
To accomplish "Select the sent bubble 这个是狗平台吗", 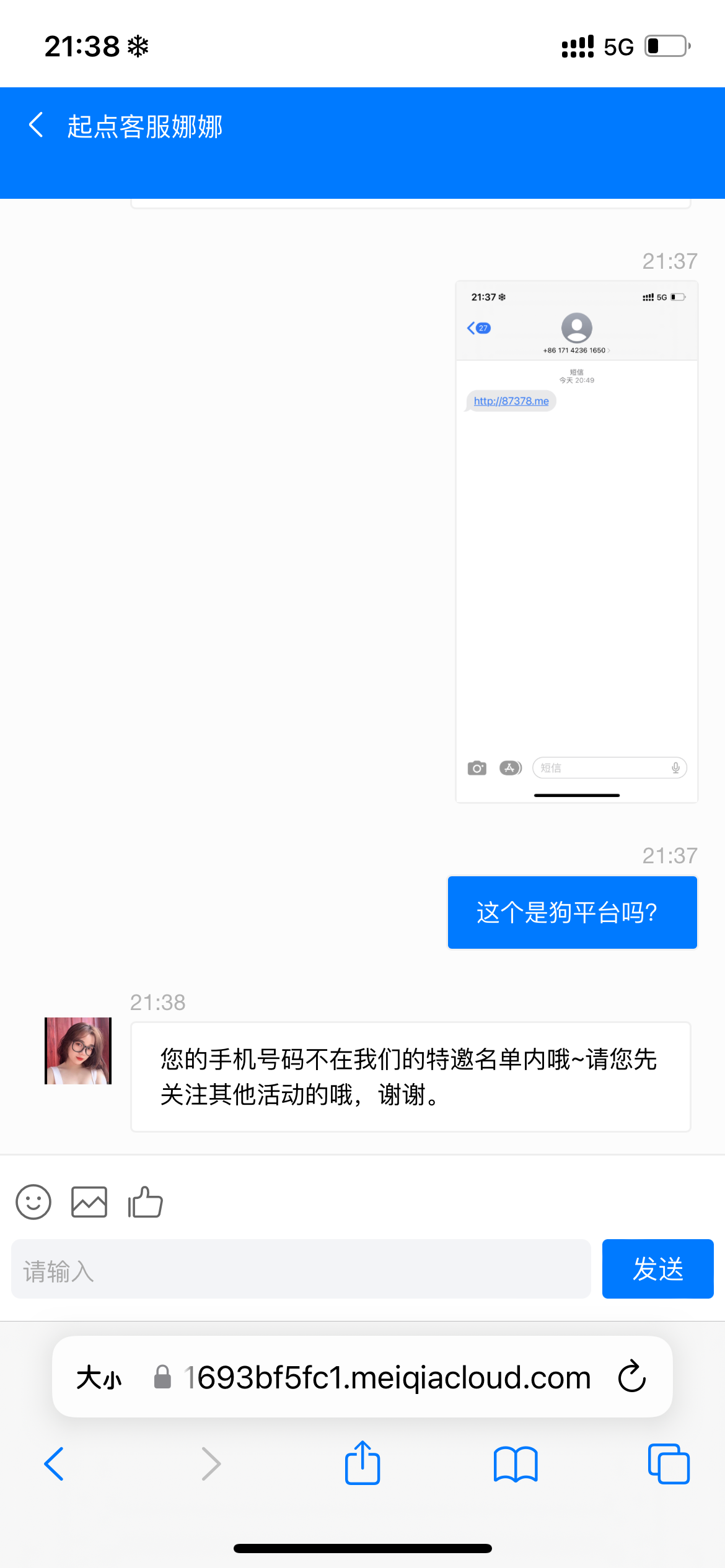I will [x=571, y=912].
